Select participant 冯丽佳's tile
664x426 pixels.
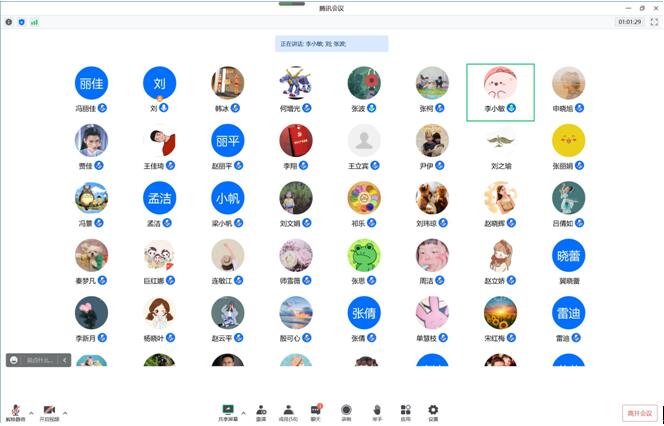[x=92, y=90]
